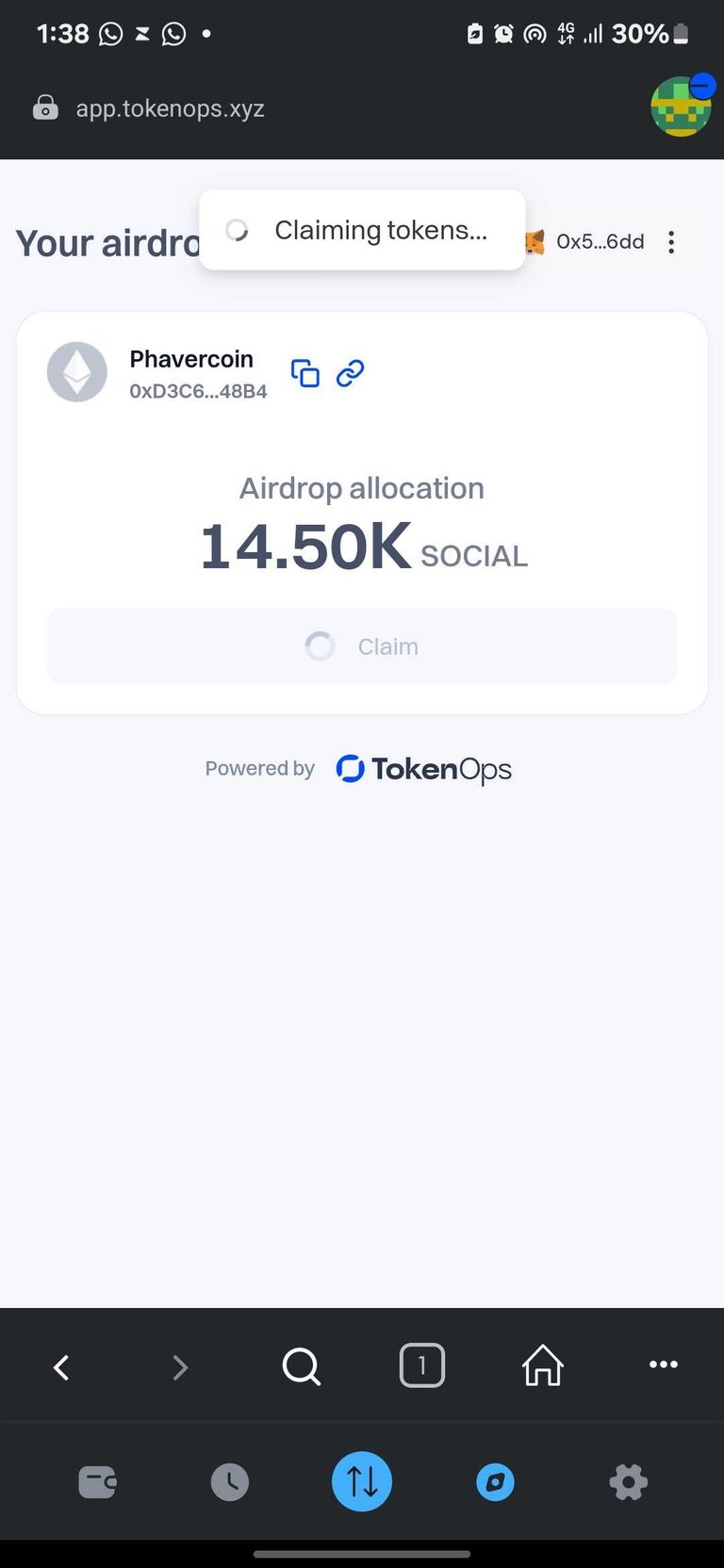This screenshot has width=724, height=1568.
Task: Tap the account avatar in the address bar
Action: pyautogui.click(x=682, y=106)
